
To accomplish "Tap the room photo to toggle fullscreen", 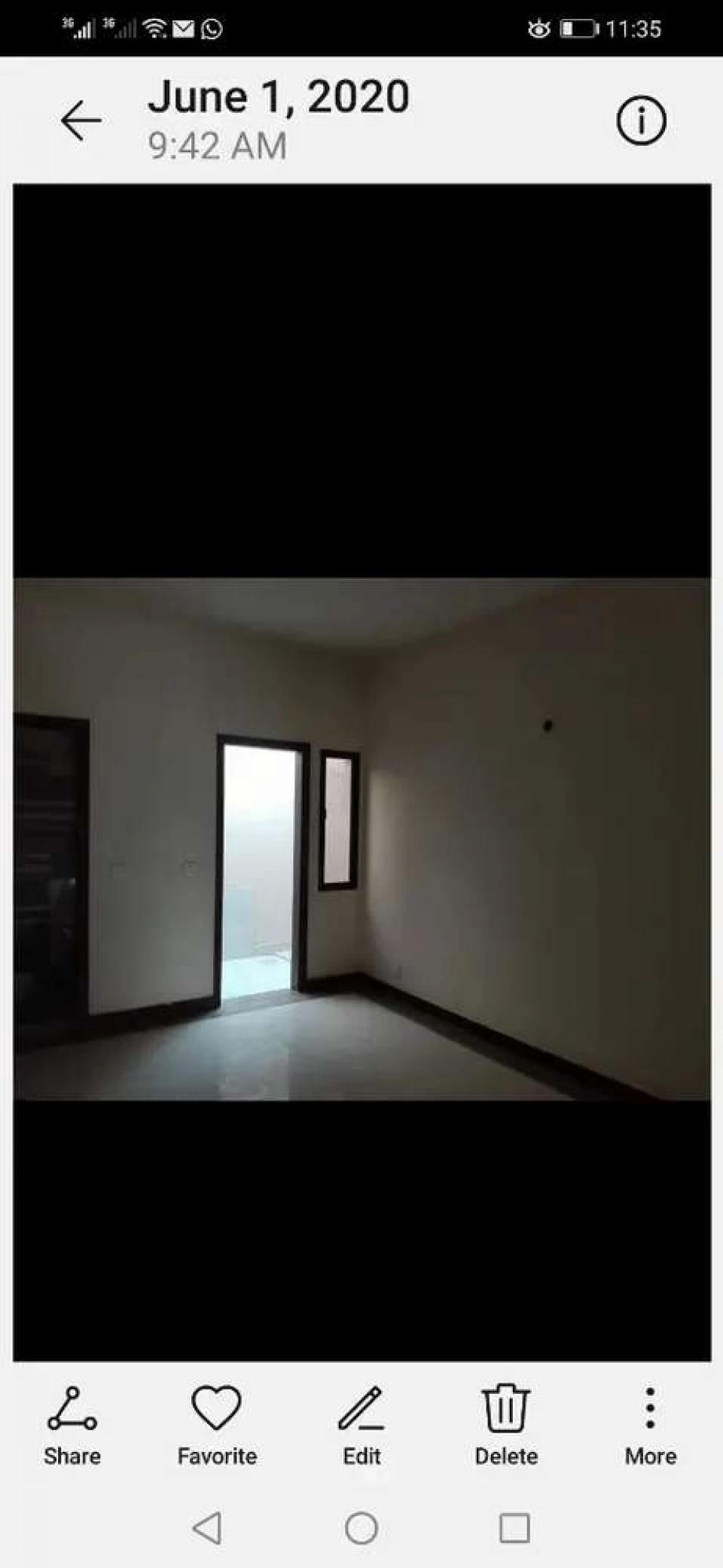I will (x=361, y=839).
